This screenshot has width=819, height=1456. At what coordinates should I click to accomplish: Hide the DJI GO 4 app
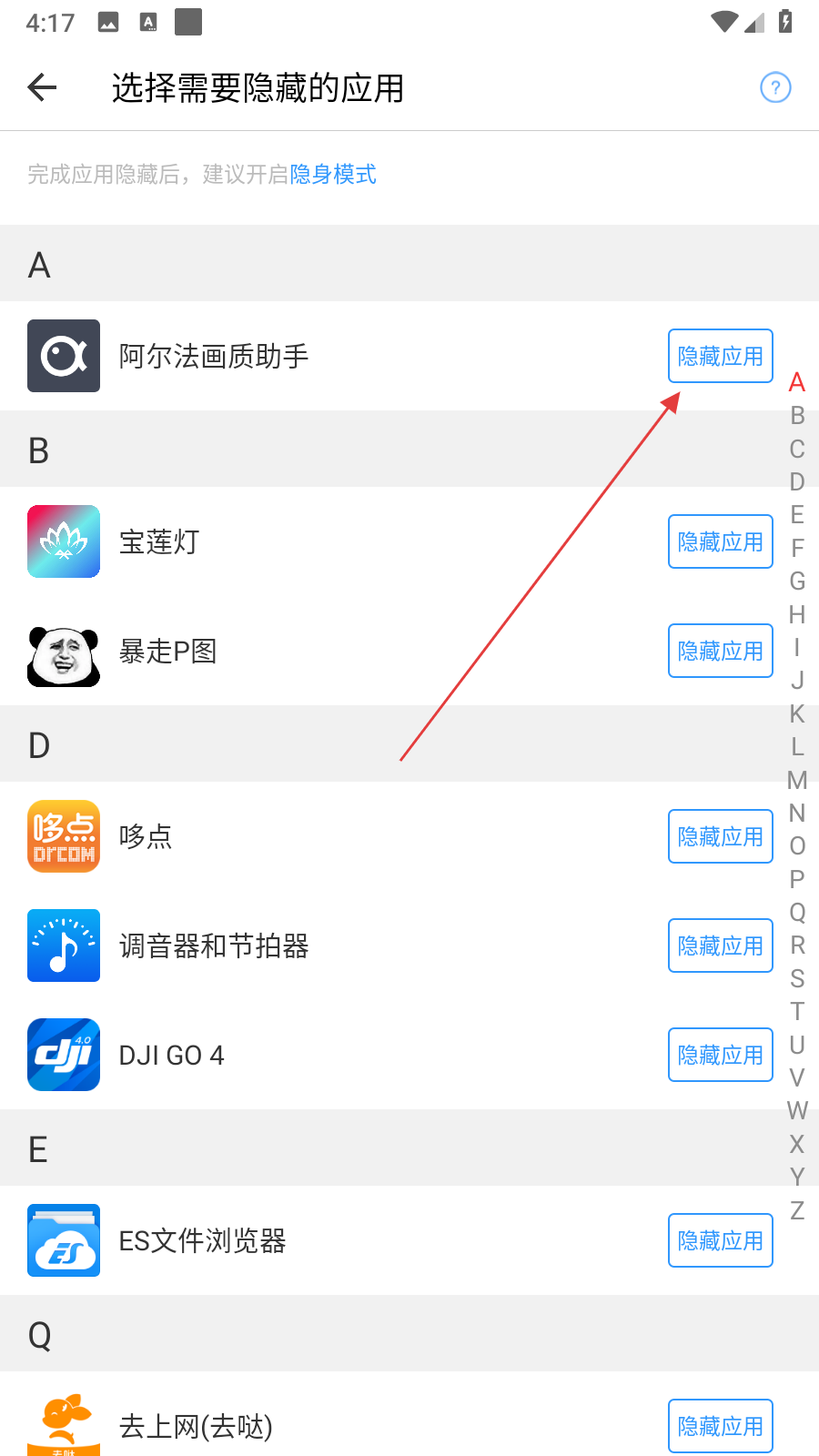(x=720, y=1055)
